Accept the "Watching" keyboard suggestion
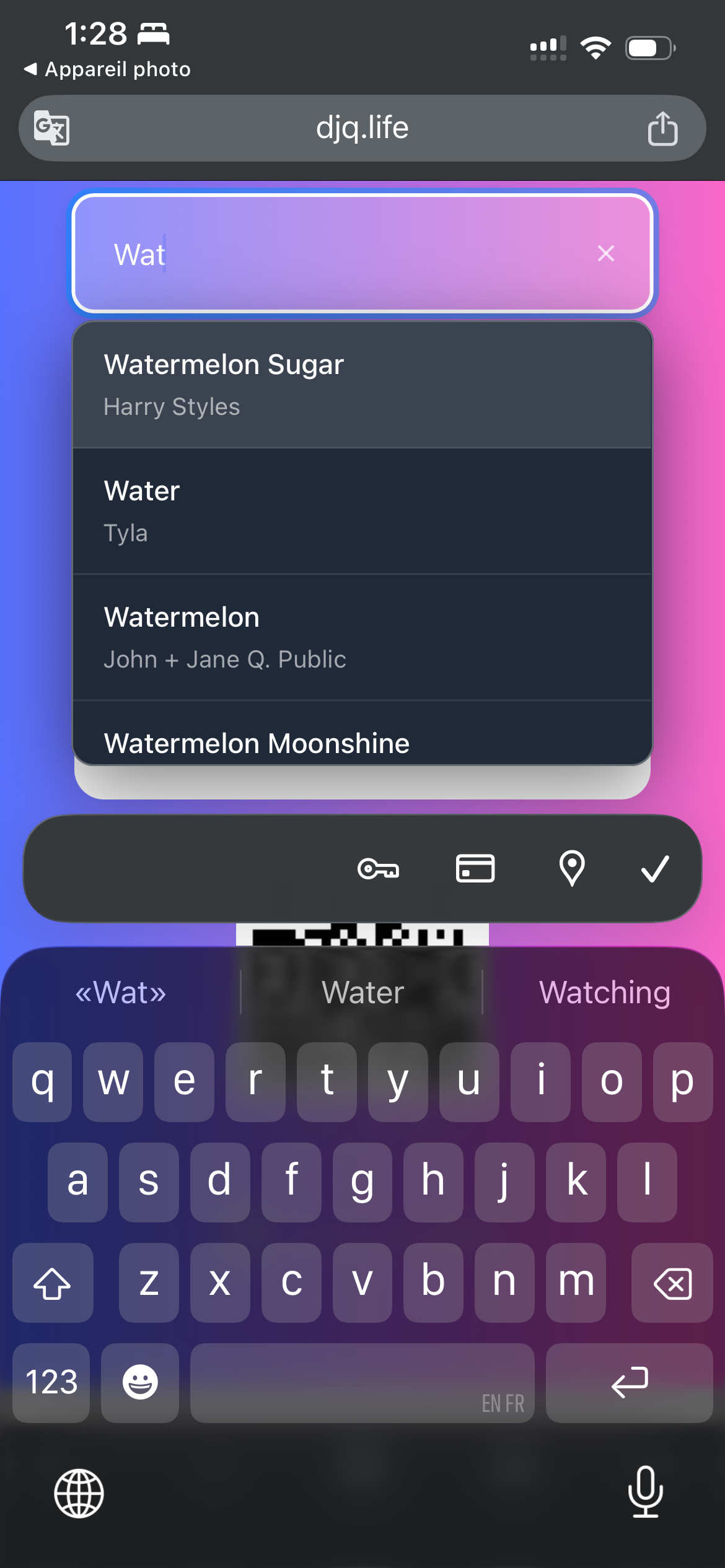This screenshot has width=725, height=1568. 604,992
